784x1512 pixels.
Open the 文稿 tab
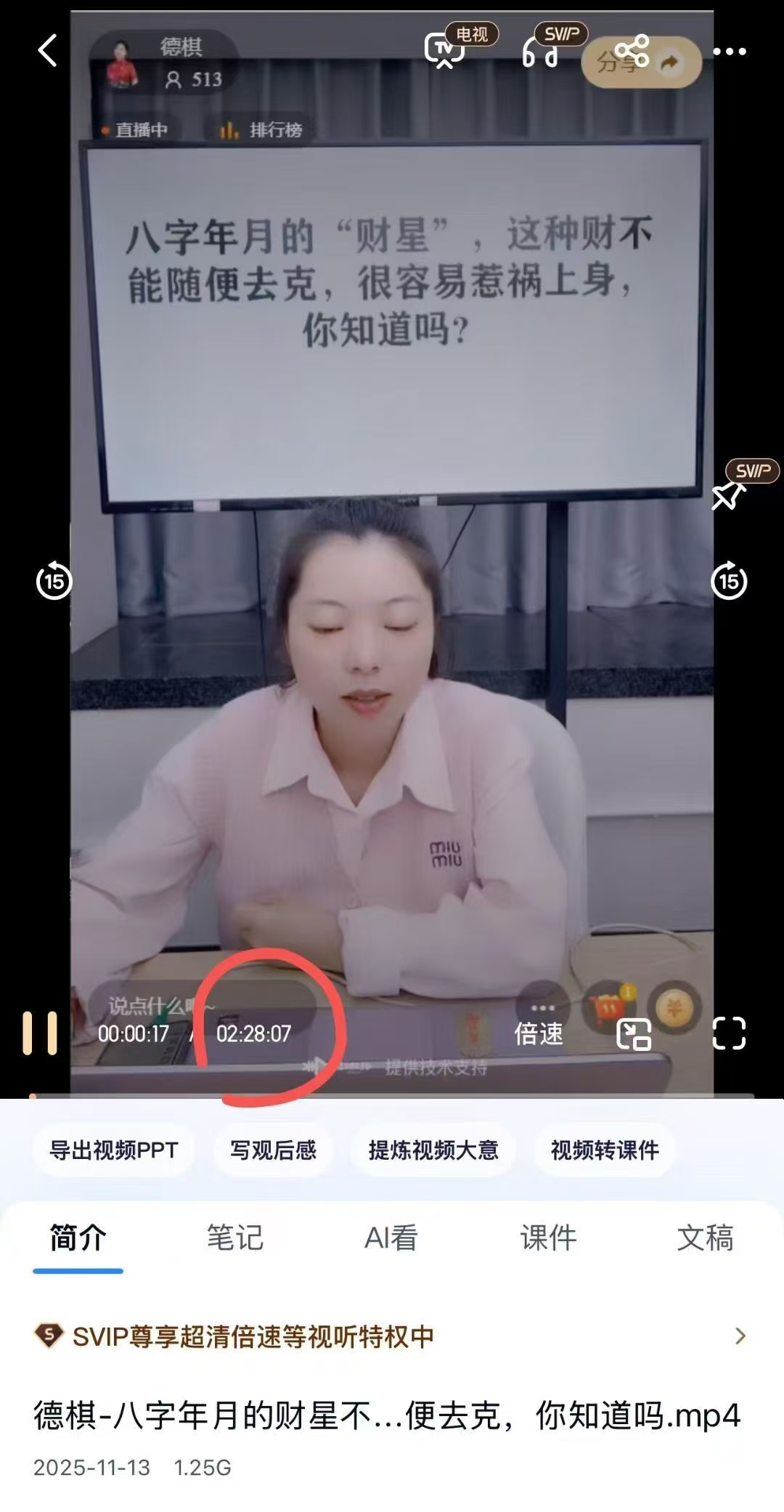(705, 1237)
